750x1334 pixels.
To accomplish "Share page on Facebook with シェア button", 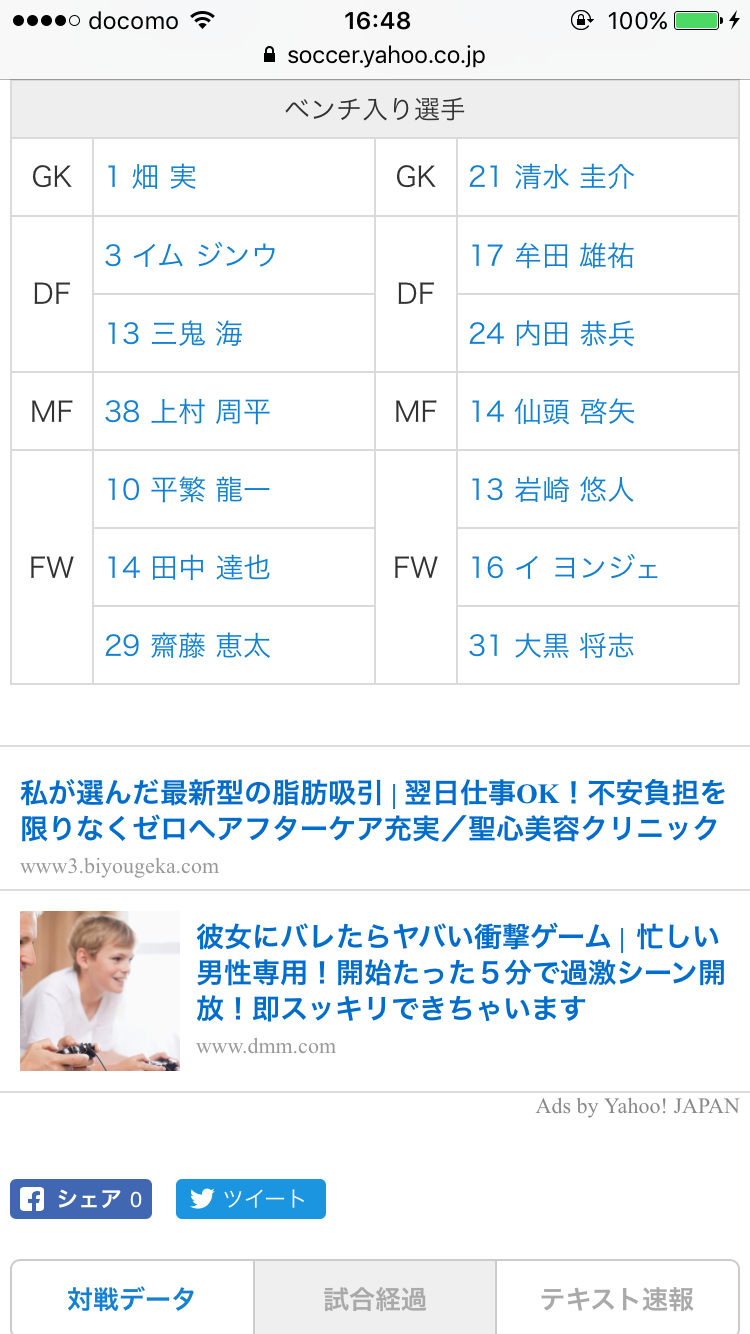I will coord(81,1199).
